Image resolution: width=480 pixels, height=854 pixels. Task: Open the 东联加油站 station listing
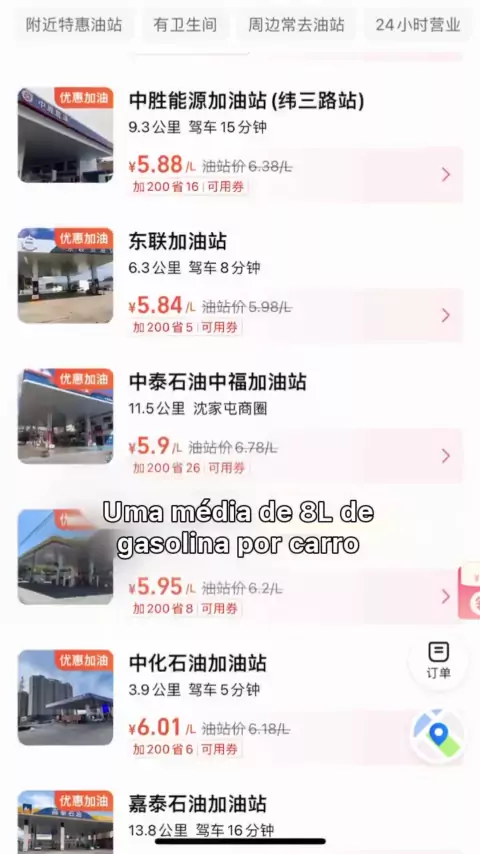(x=240, y=283)
